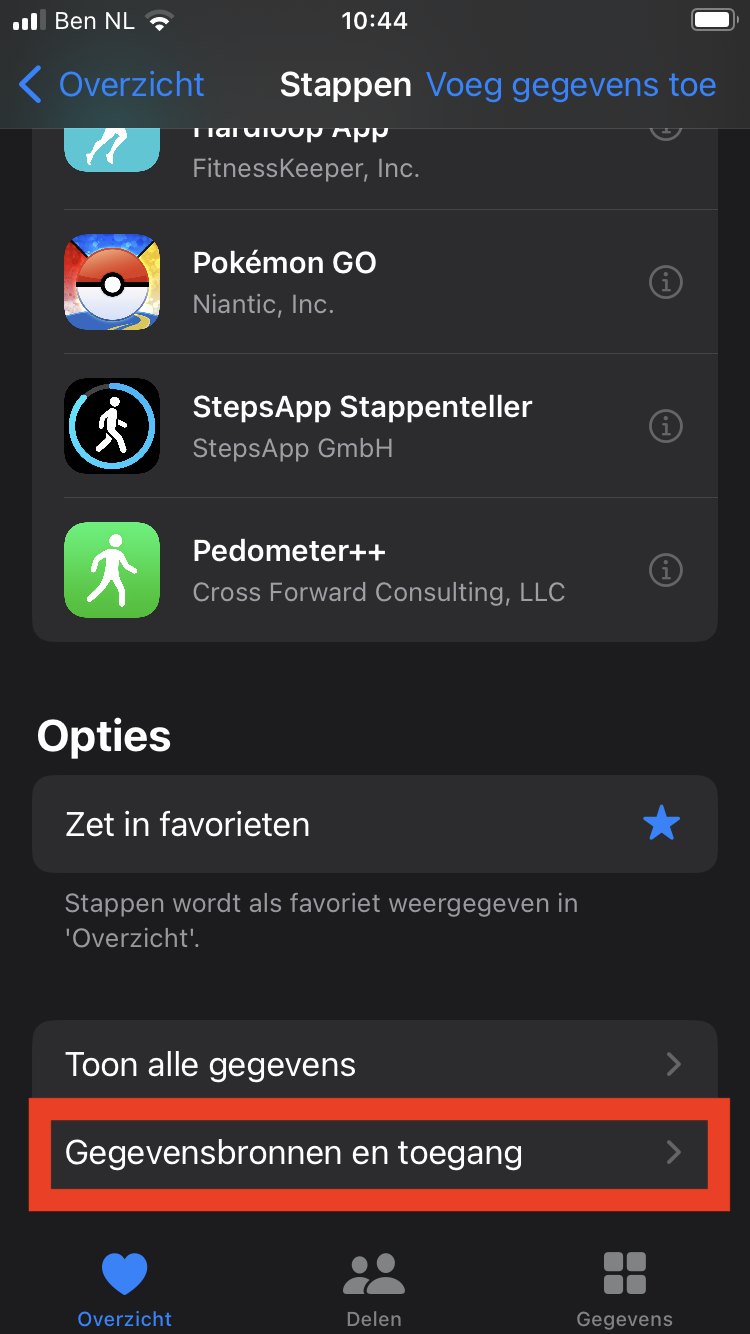Screen dimensions: 750x1334
Task: Switch to the Overzicht tab
Action: 125,1288
